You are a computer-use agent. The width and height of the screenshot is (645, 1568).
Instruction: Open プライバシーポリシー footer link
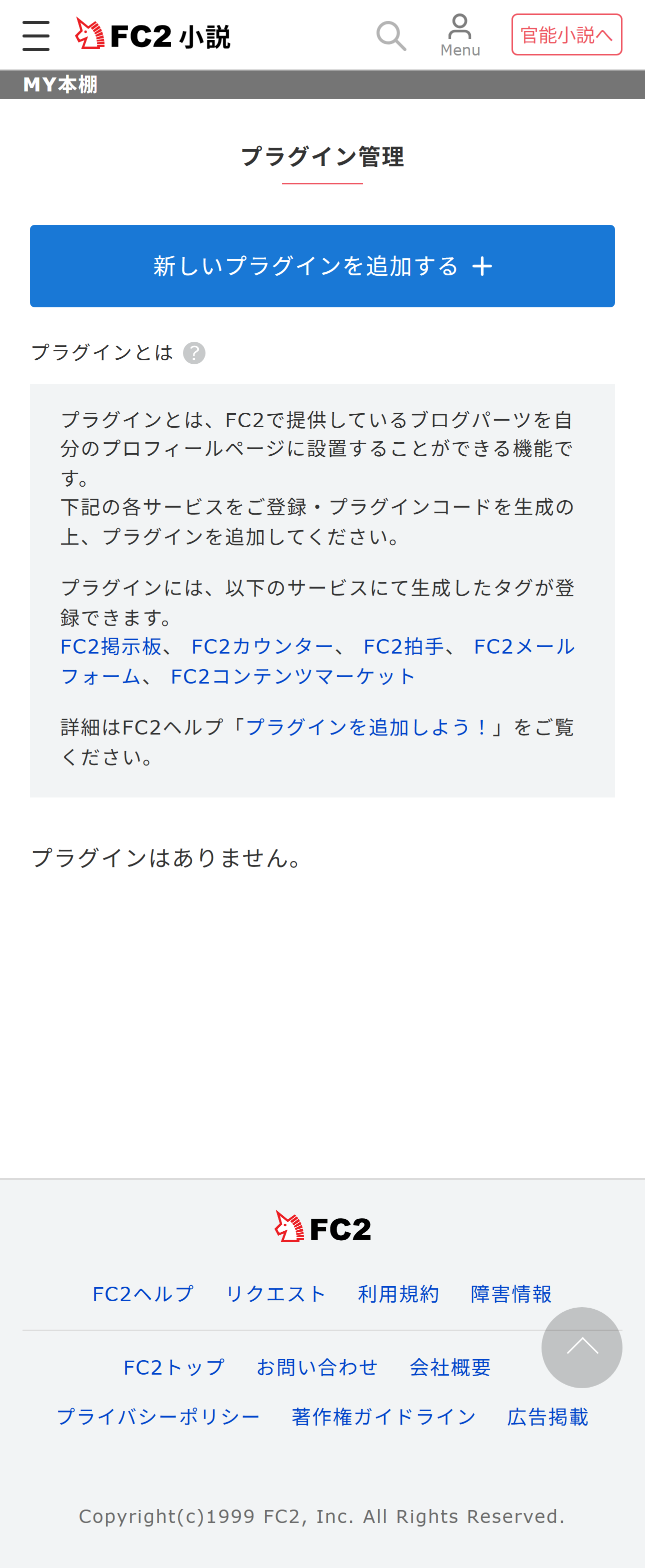click(x=158, y=1417)
